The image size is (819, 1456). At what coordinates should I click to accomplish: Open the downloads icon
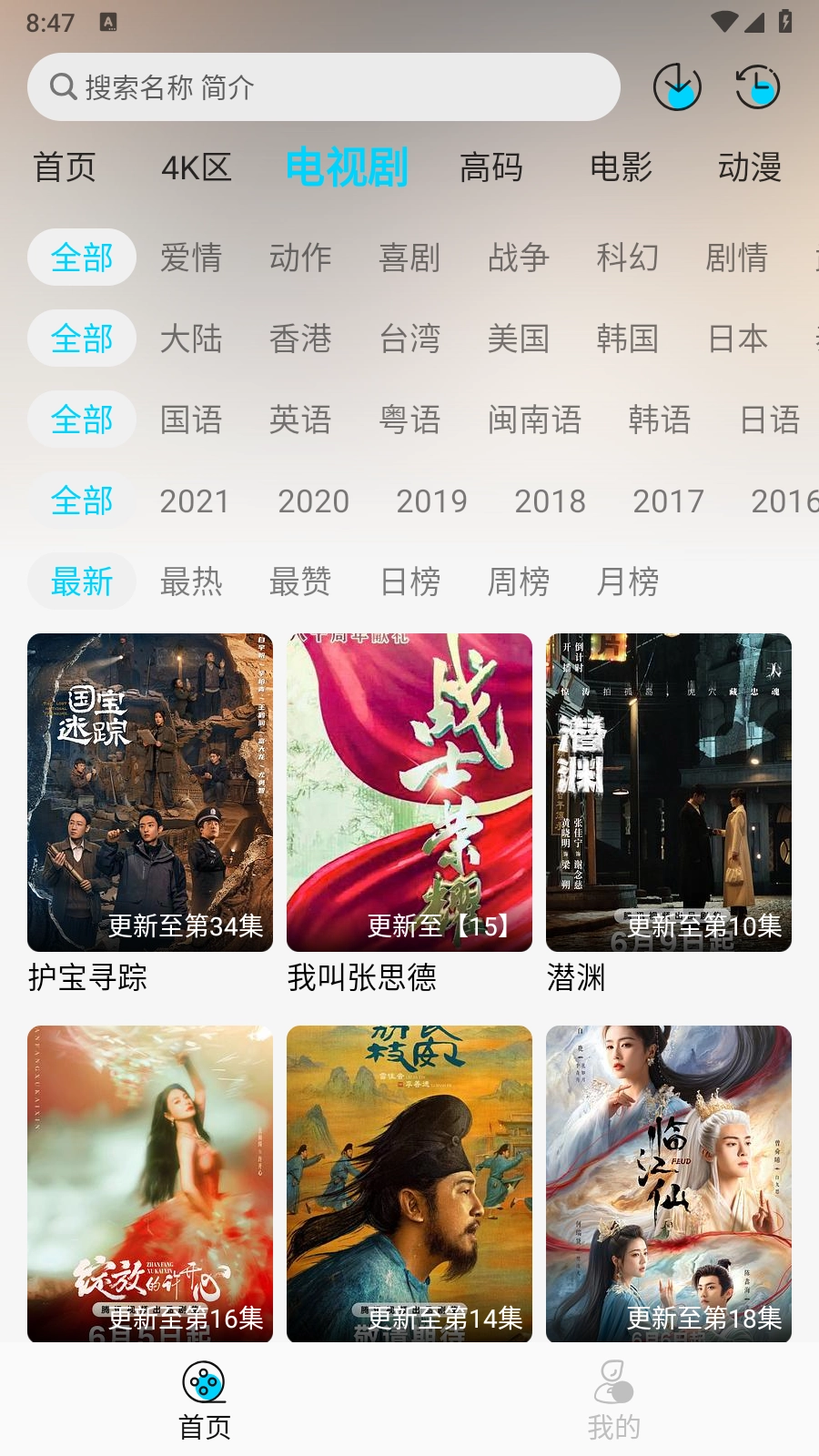pos(677,87)
